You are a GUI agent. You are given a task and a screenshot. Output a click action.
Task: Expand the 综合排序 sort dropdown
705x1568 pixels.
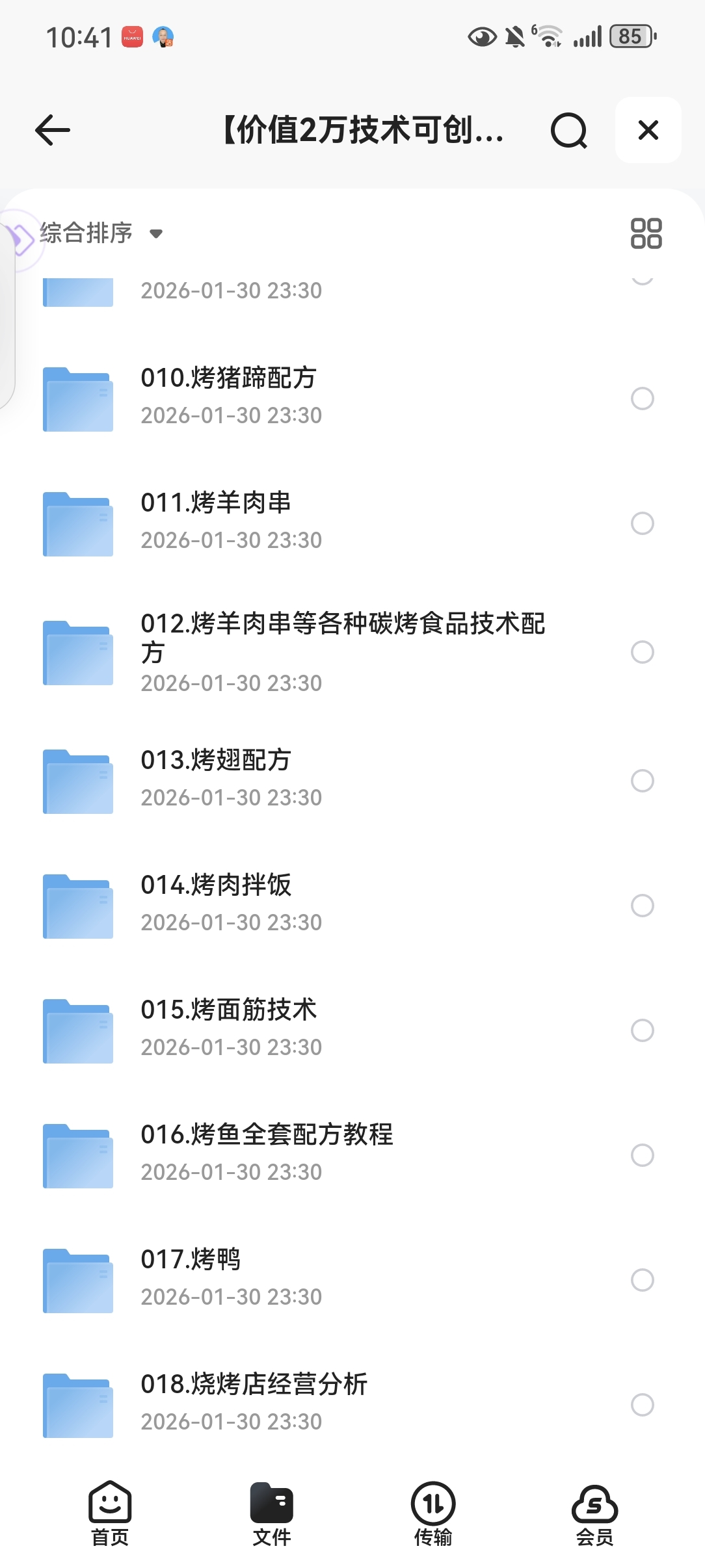[101, 233]
